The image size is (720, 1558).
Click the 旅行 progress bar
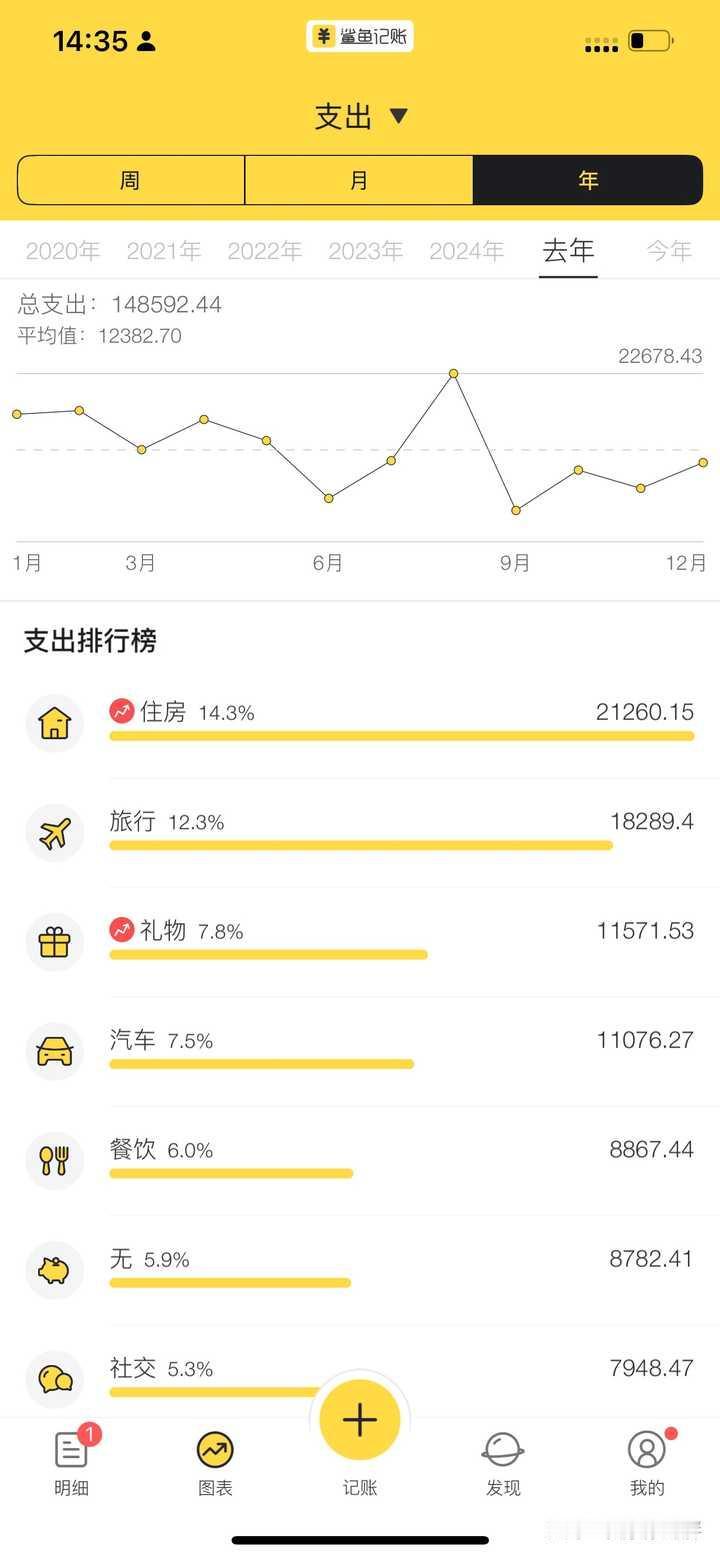[360, 845]
